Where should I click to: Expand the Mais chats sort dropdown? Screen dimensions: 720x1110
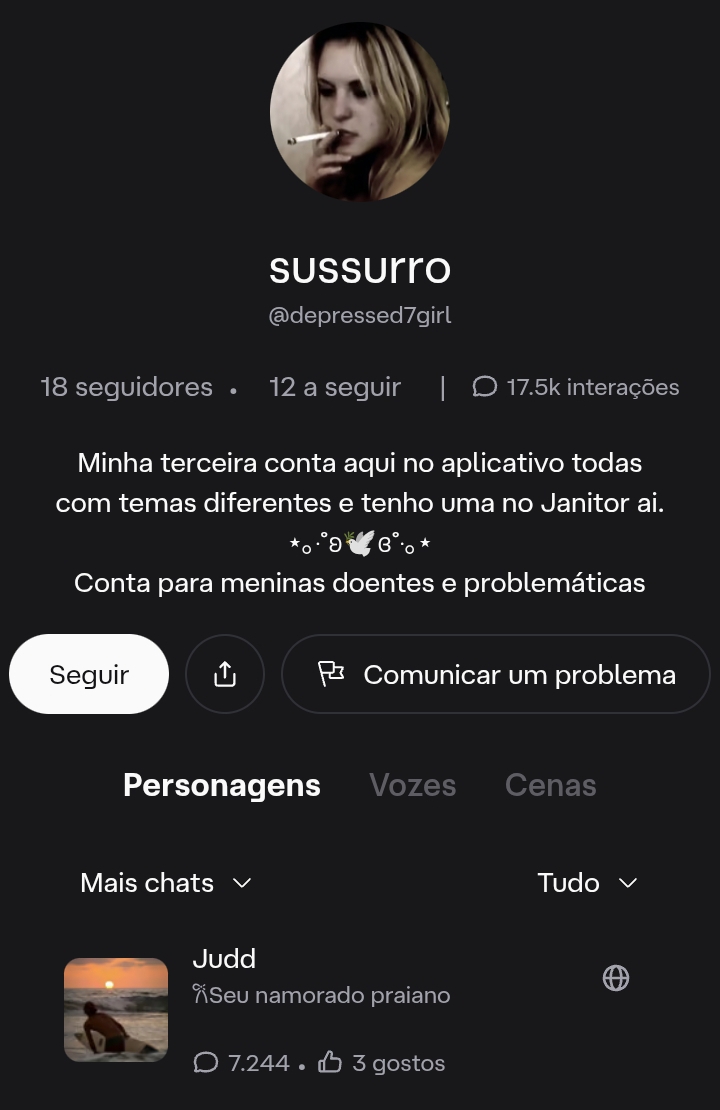coord(165,883)
